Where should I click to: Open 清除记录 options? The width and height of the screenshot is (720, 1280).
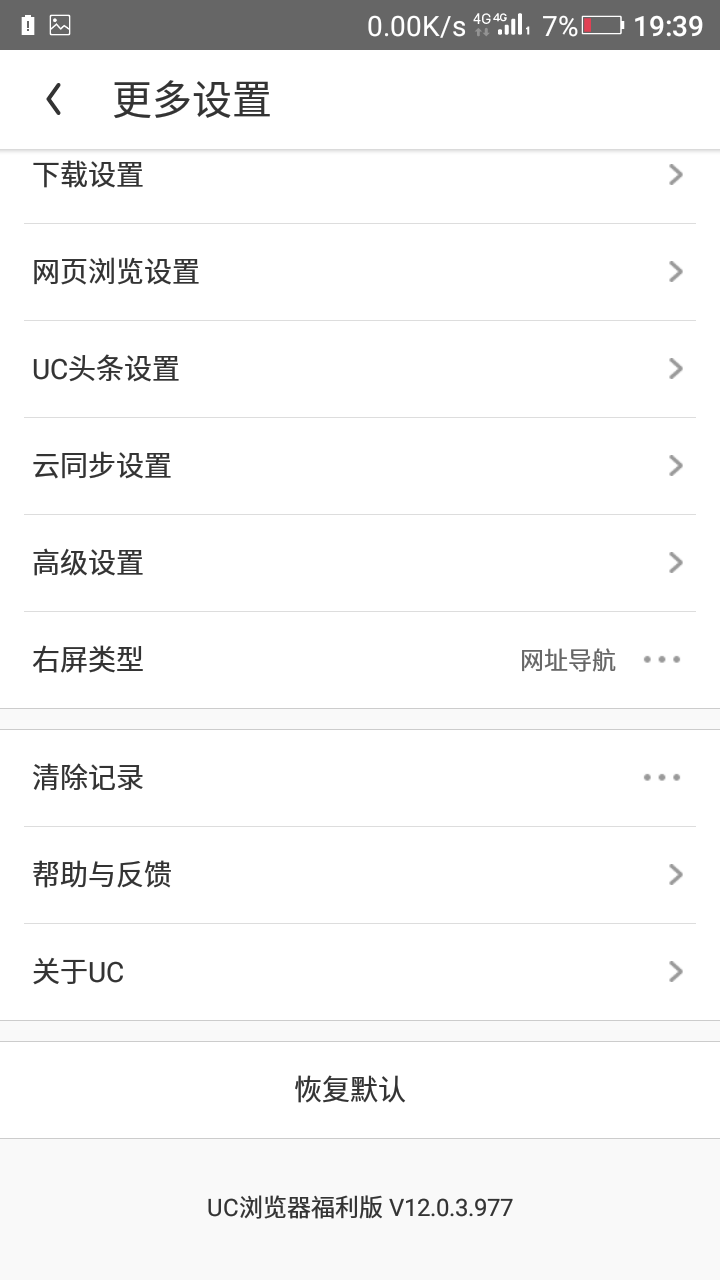(x=360, y=778)
